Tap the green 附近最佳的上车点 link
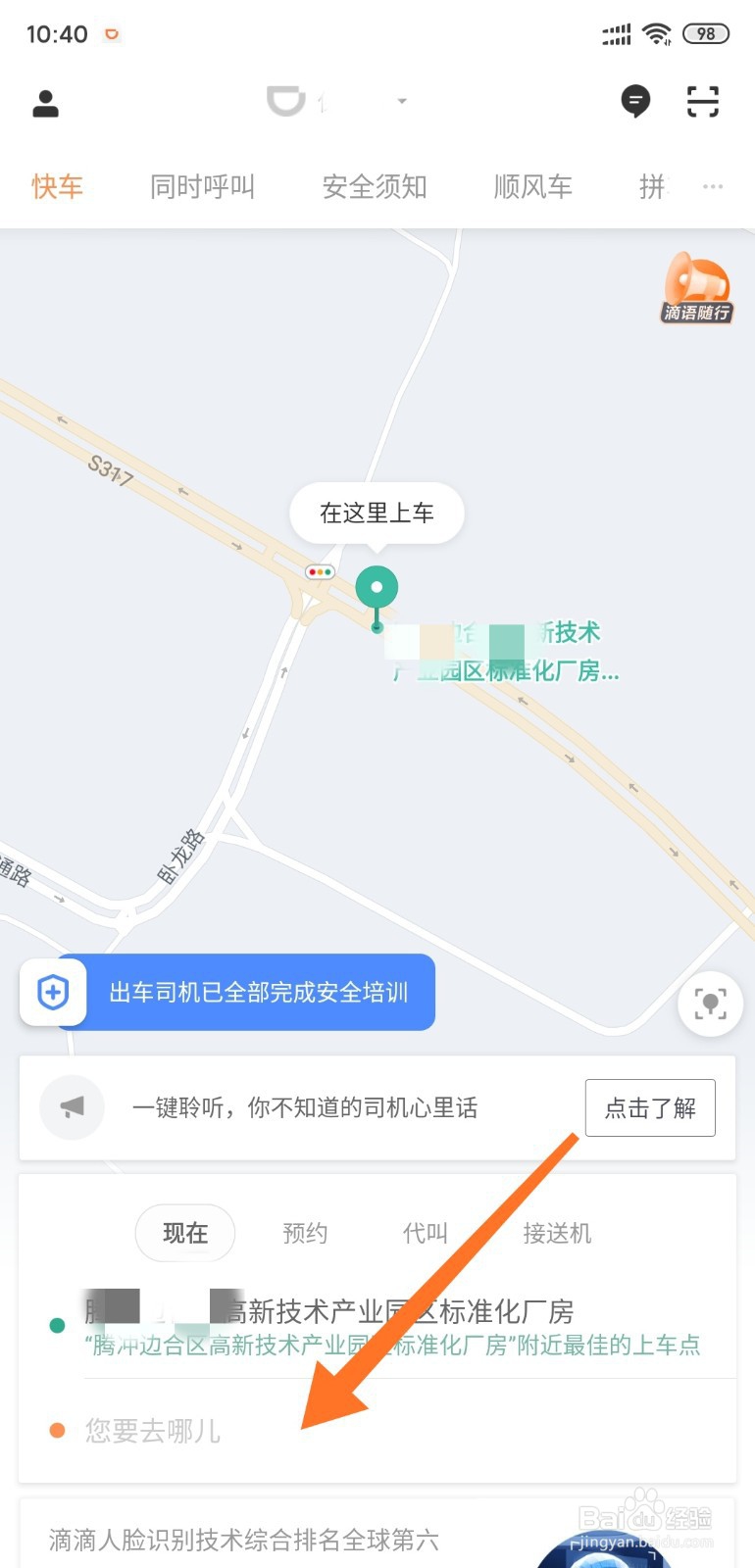 click(x=392, y=1347)
